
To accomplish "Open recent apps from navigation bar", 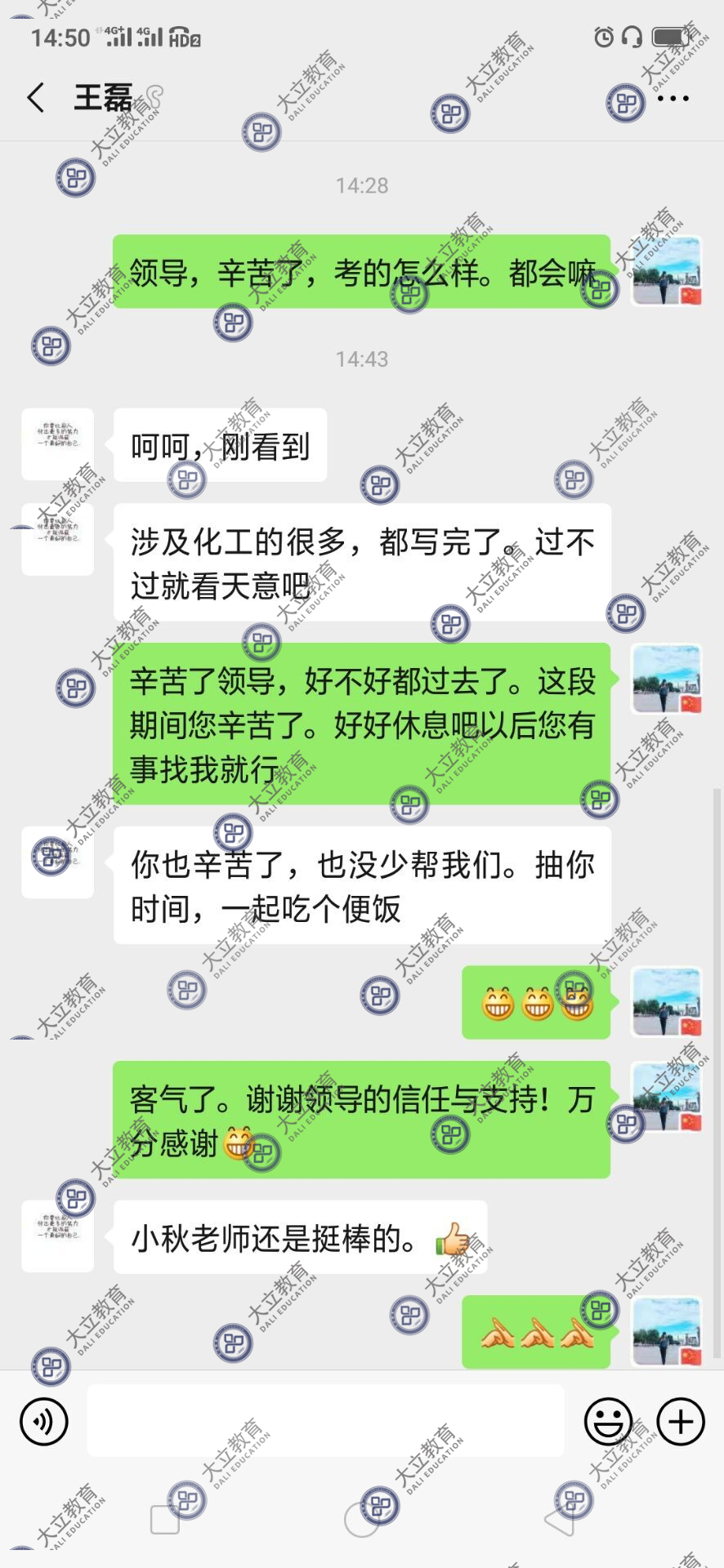I will [165, 1520].
